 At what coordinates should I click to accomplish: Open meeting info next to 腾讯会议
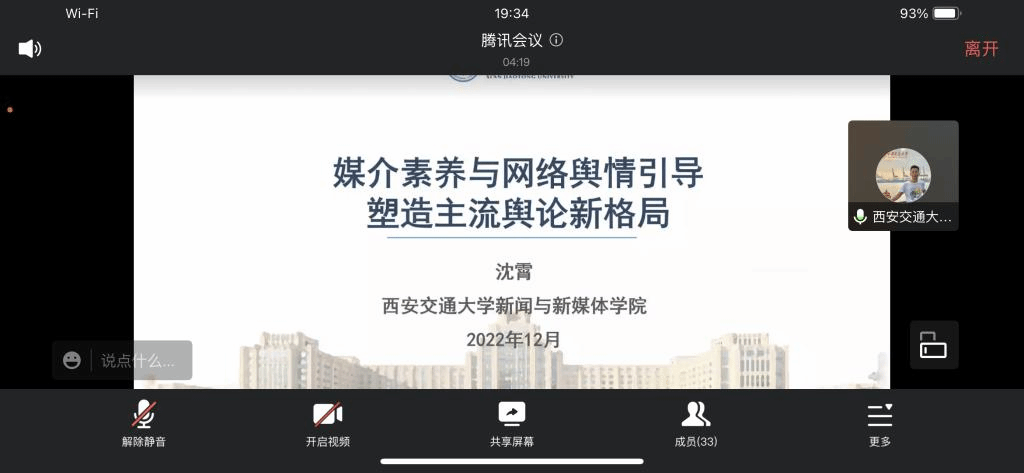pyautogui.click(x=557, y=41)
